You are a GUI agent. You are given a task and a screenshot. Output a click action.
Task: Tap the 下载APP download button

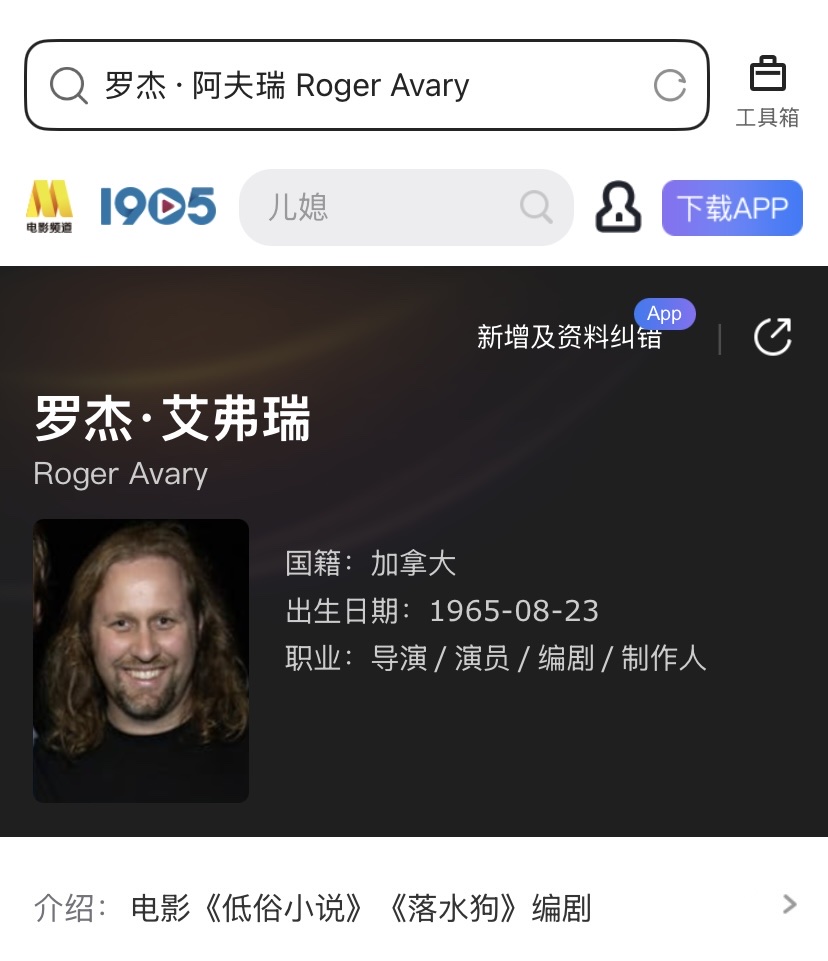pyautogui.click(x=732, y=208)
